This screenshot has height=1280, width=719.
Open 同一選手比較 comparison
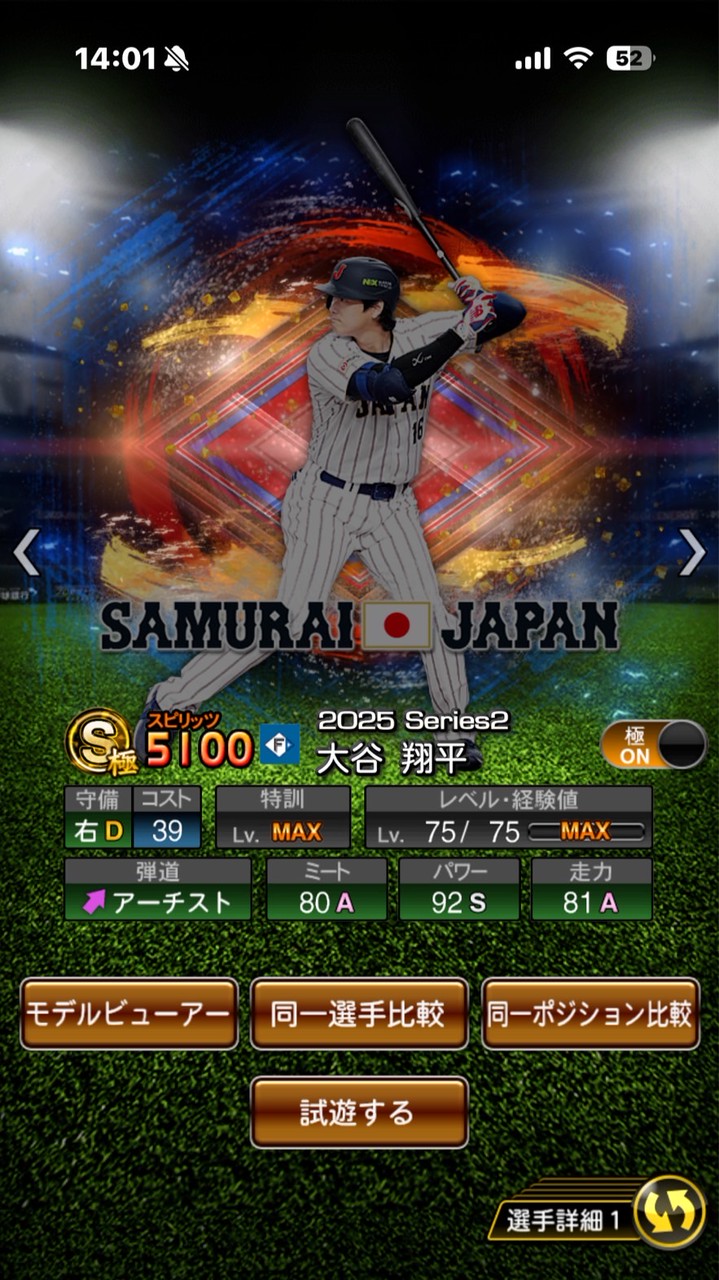coord(359,1013)
